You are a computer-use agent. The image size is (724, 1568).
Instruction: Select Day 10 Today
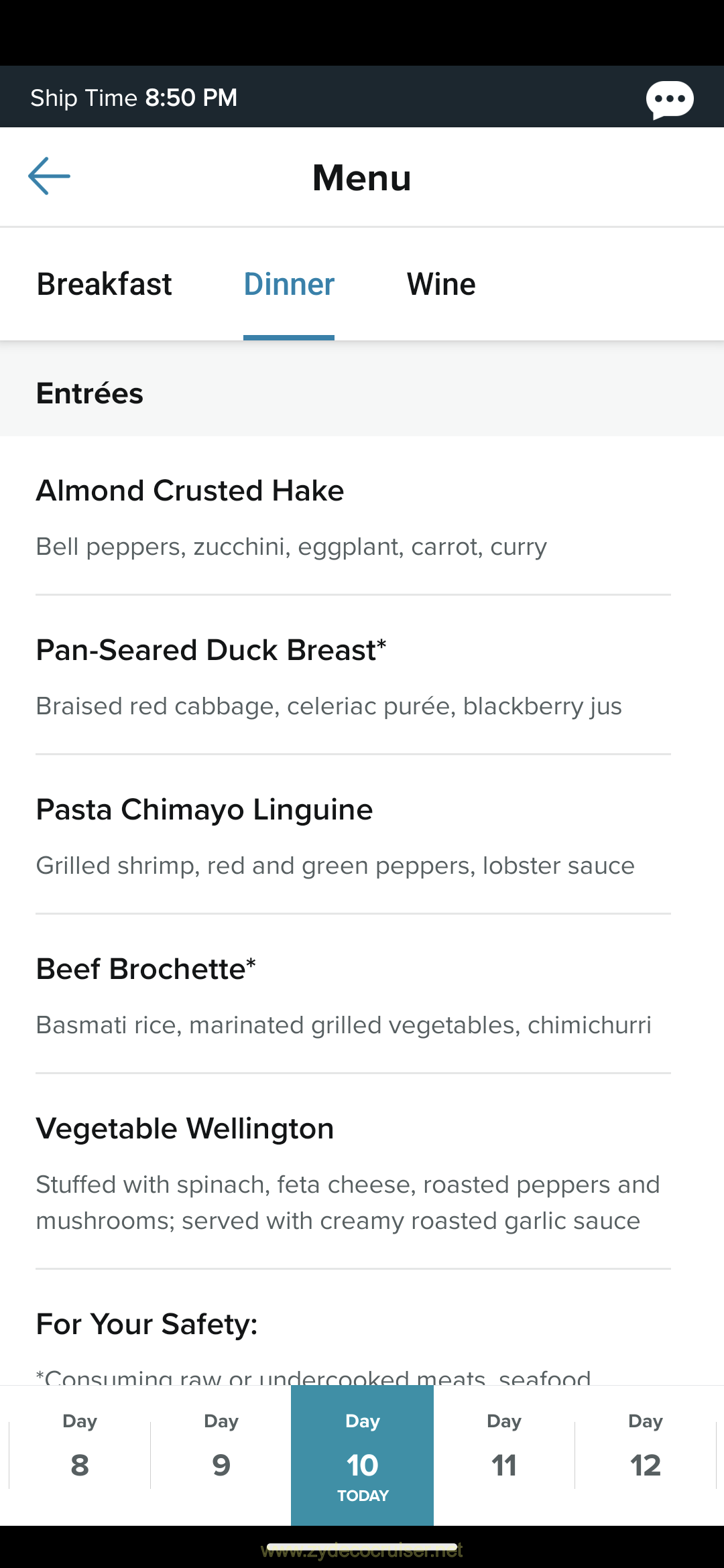click(363, 1455)
